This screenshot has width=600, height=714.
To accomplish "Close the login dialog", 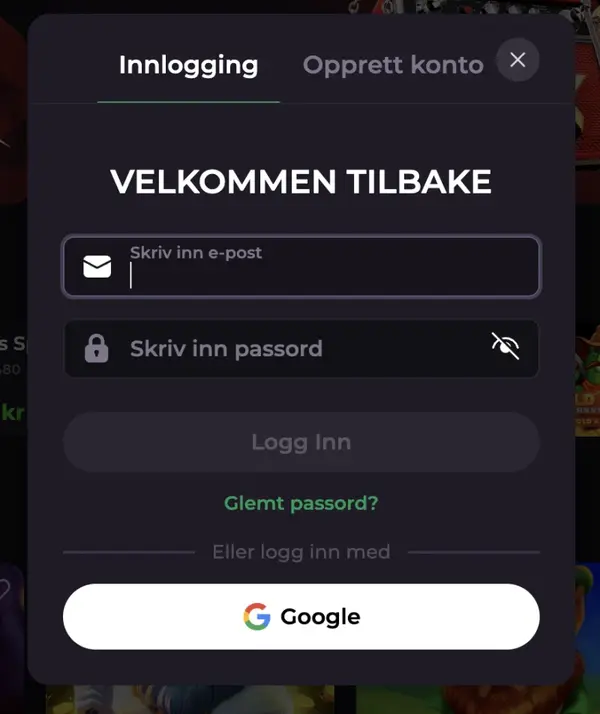I will (517, 60).
